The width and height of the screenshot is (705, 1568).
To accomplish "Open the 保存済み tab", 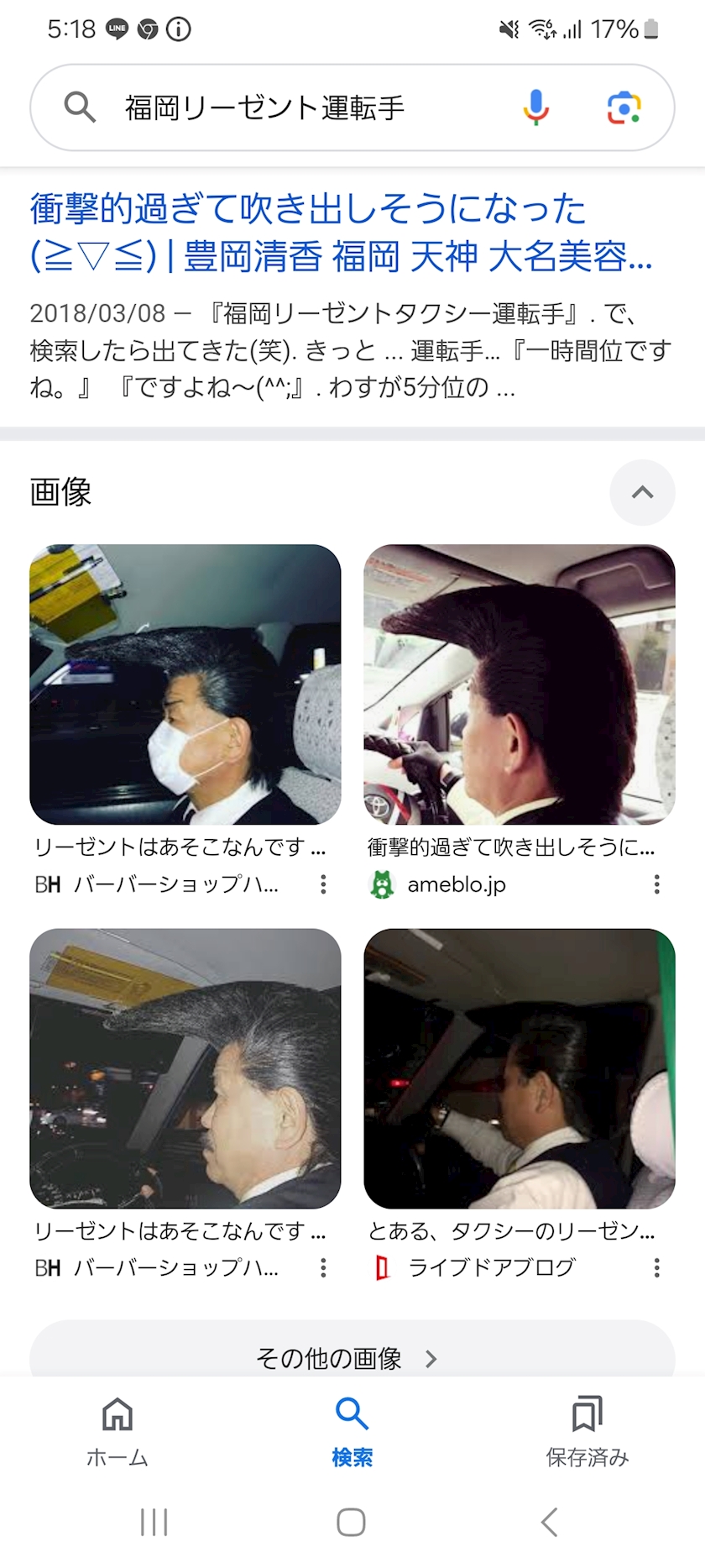I will coord(587,1431).
